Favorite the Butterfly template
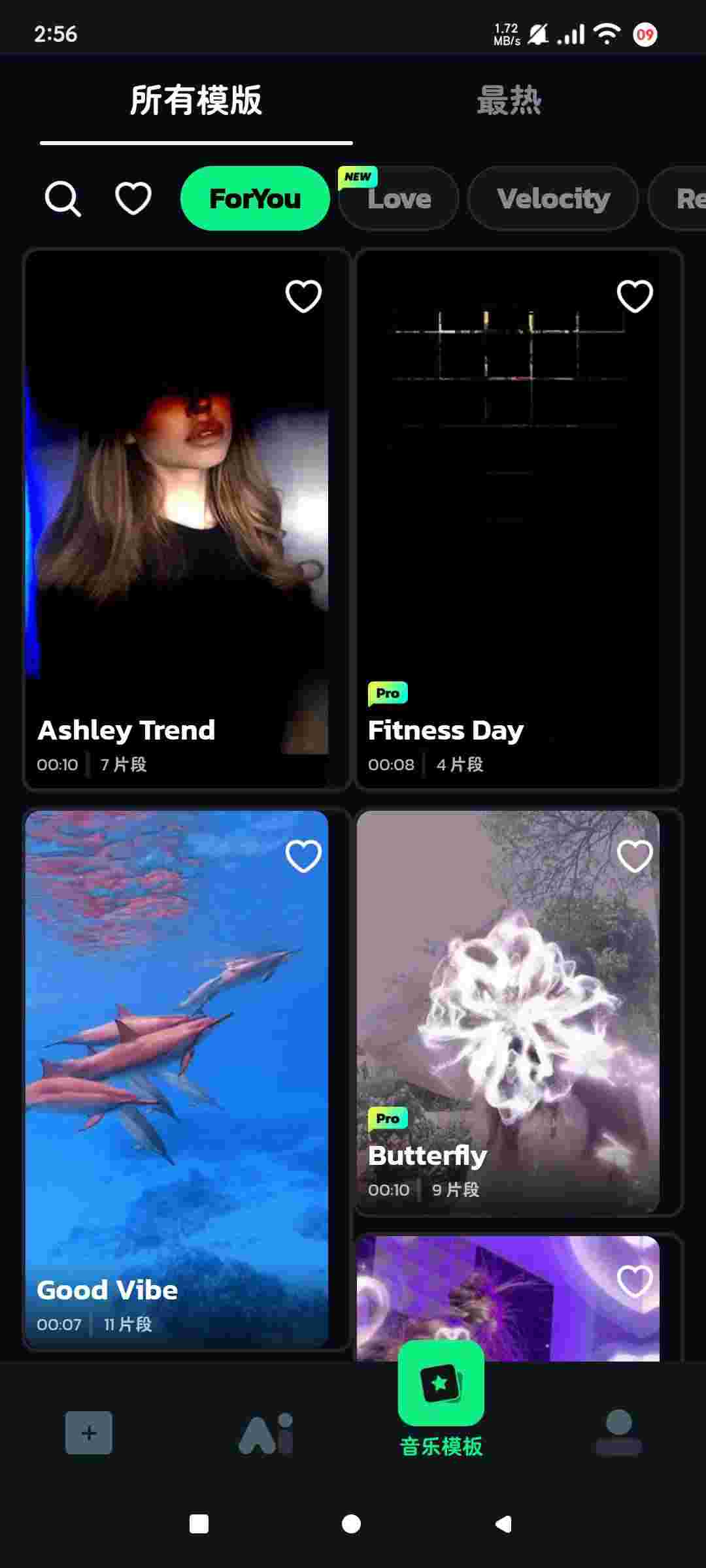This screenshot has width=706, height=1568. [x=635, y=856]
